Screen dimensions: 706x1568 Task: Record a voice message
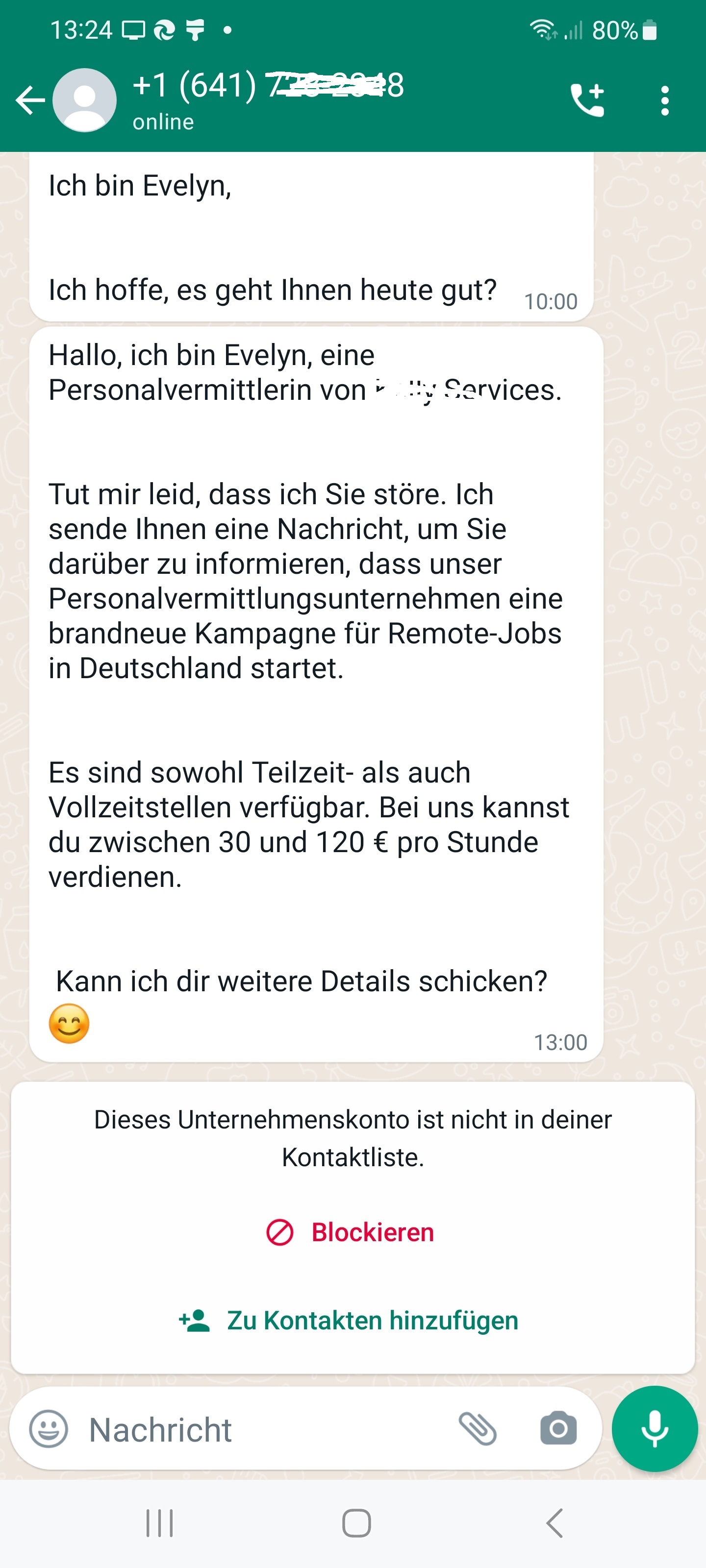point(654,1429)
